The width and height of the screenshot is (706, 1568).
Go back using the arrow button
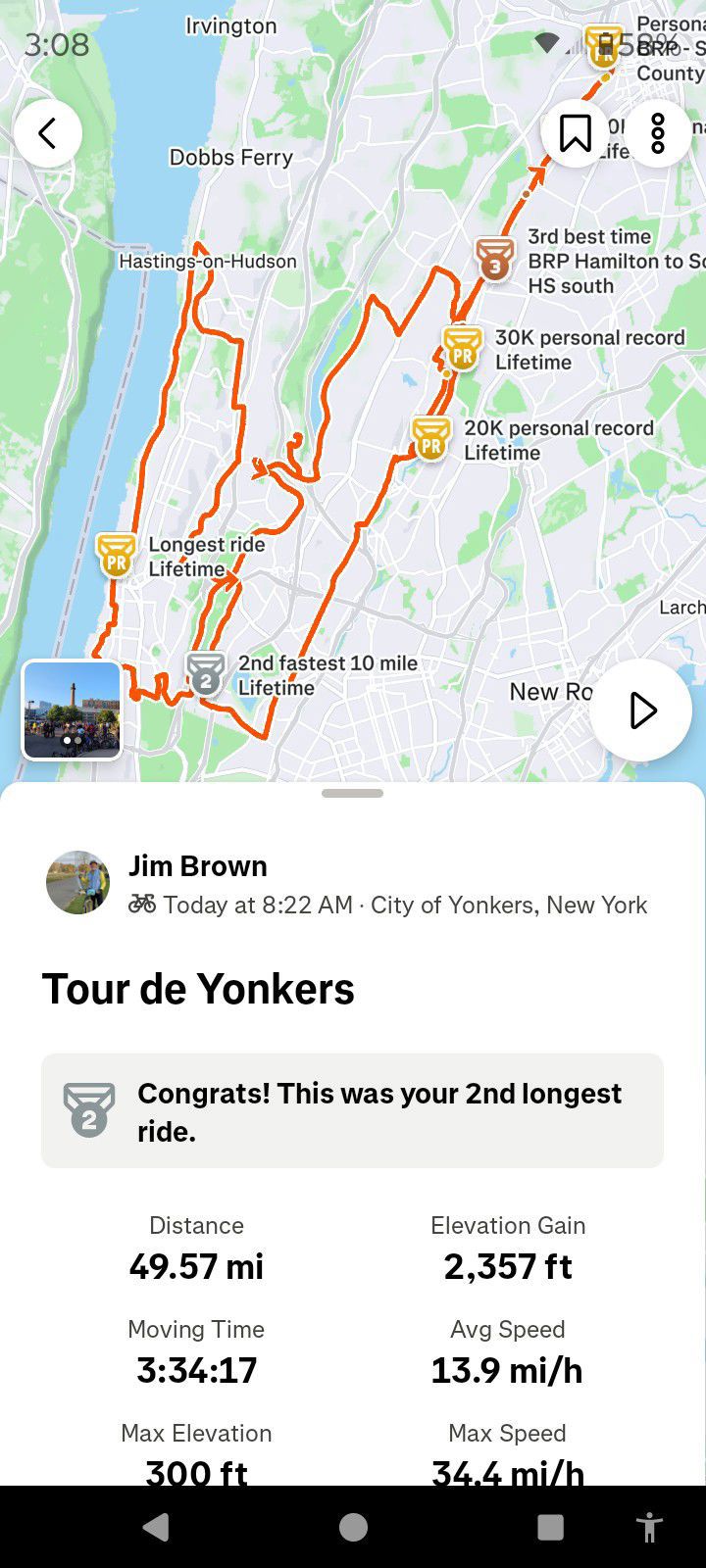(48, 133)
